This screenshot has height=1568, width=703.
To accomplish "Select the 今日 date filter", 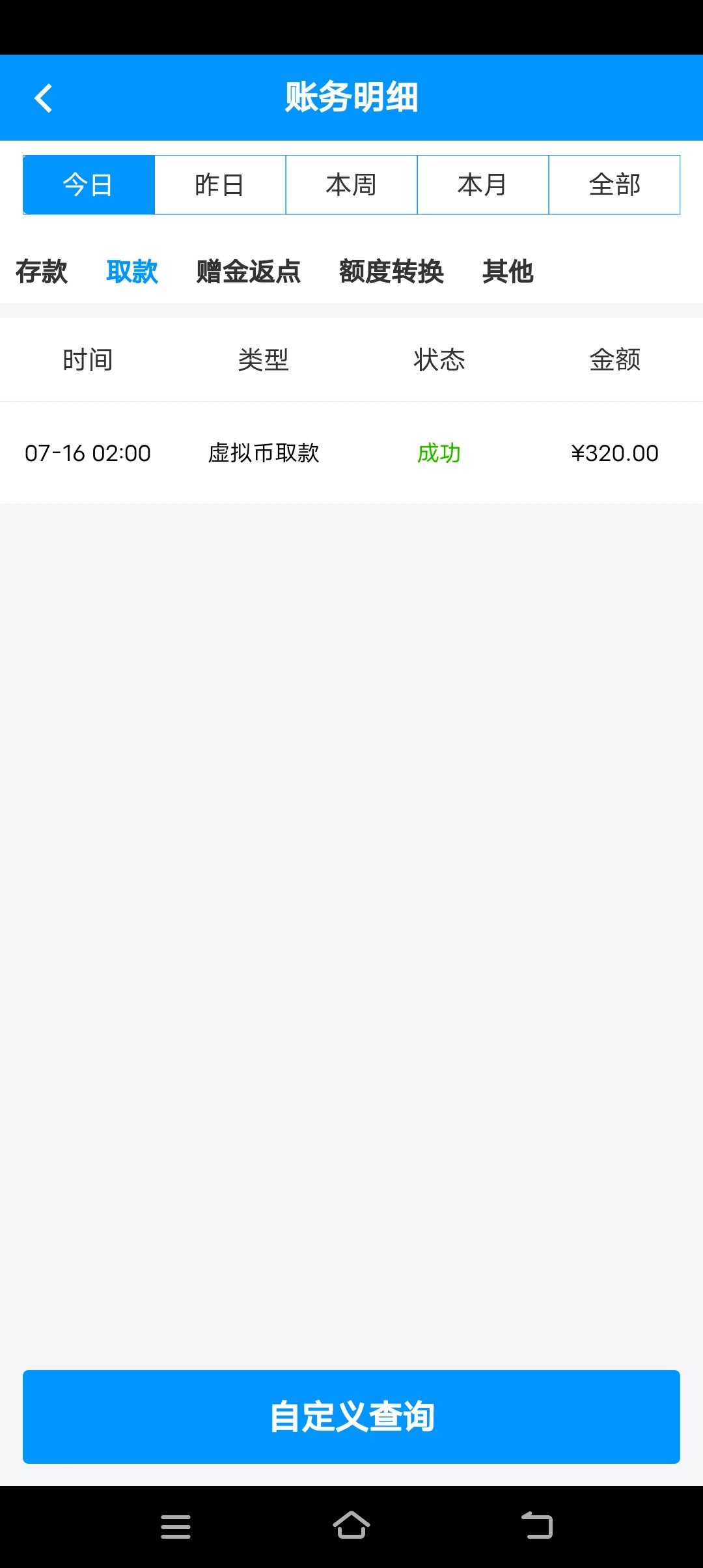I will [x=89, y=185].
